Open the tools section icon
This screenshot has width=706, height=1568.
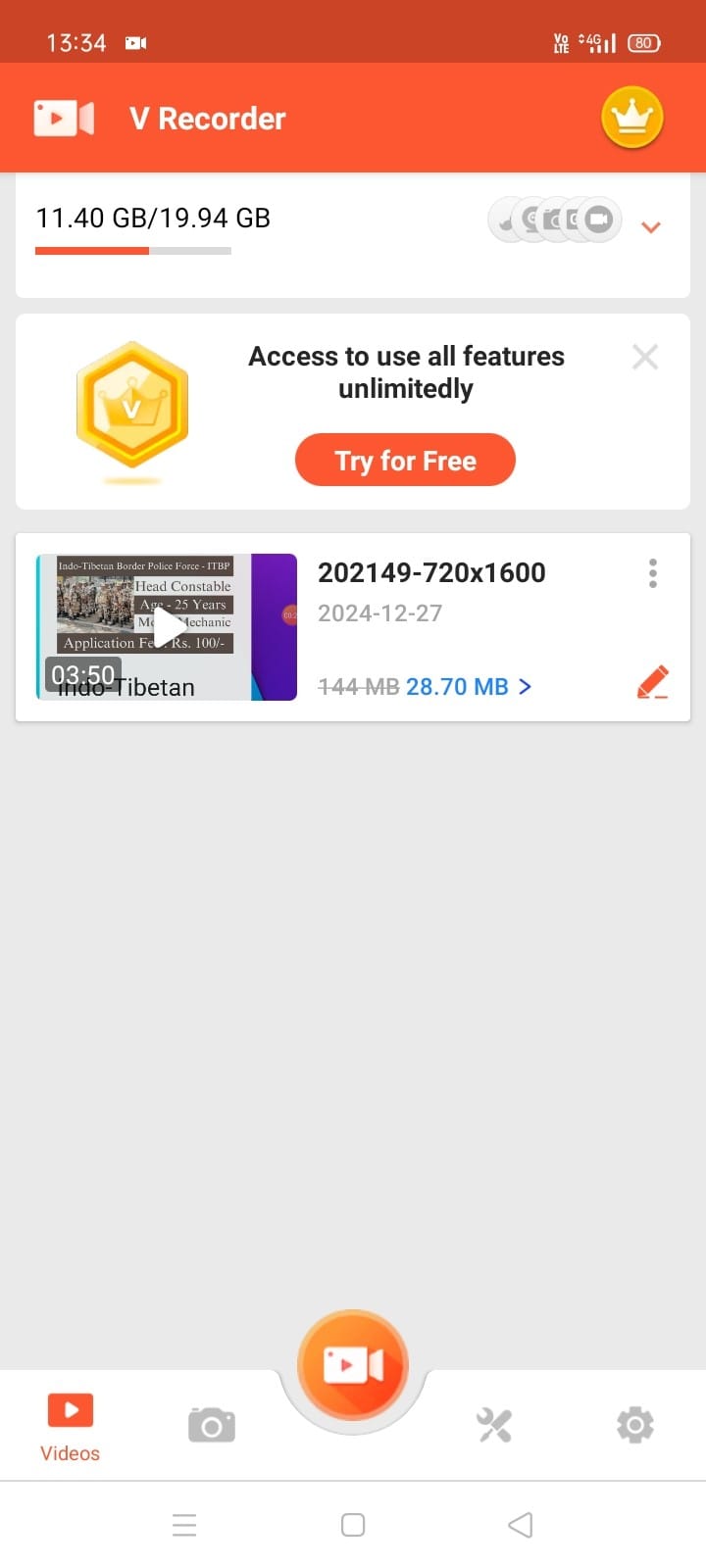[x=494, y=1425]
